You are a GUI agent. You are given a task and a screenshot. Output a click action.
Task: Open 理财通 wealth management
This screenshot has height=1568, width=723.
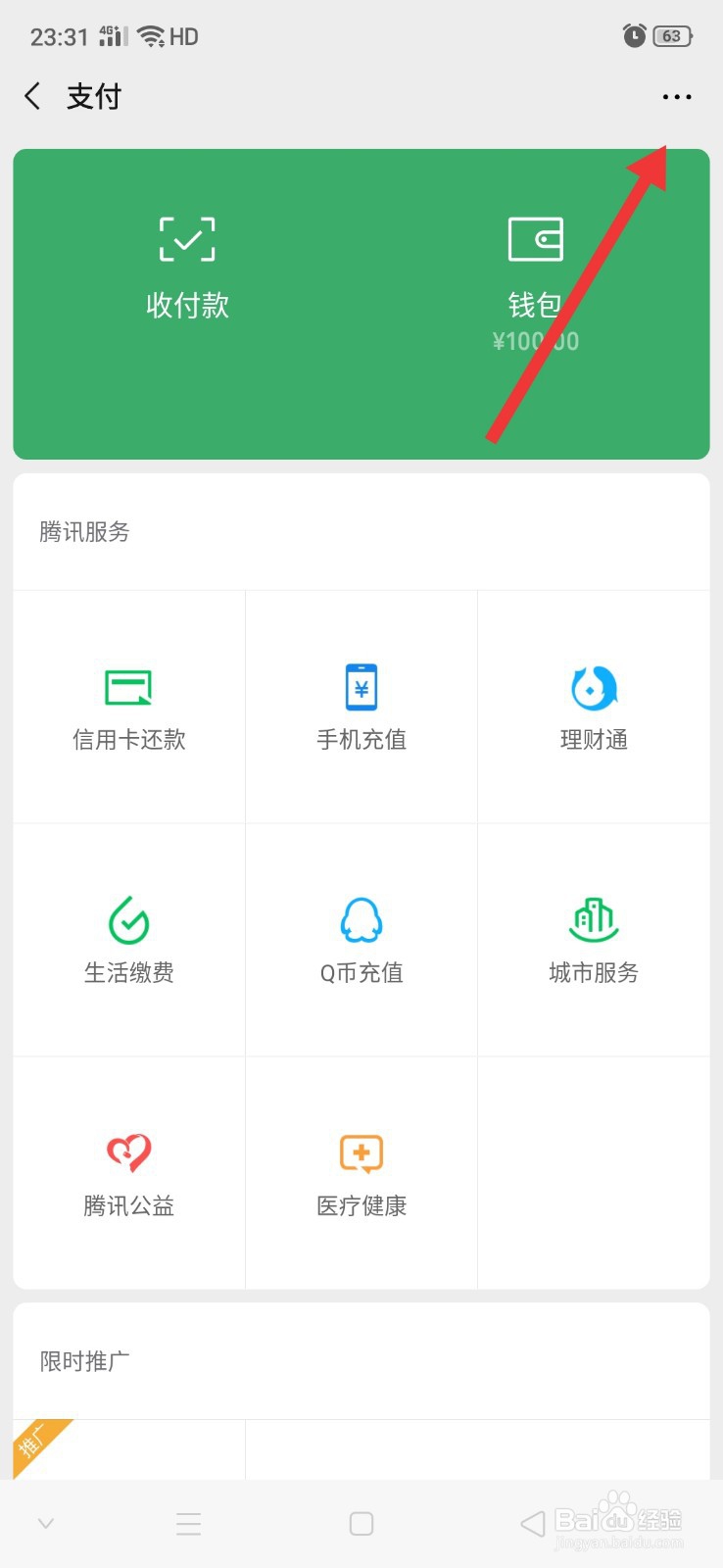(x=593, y=708)
